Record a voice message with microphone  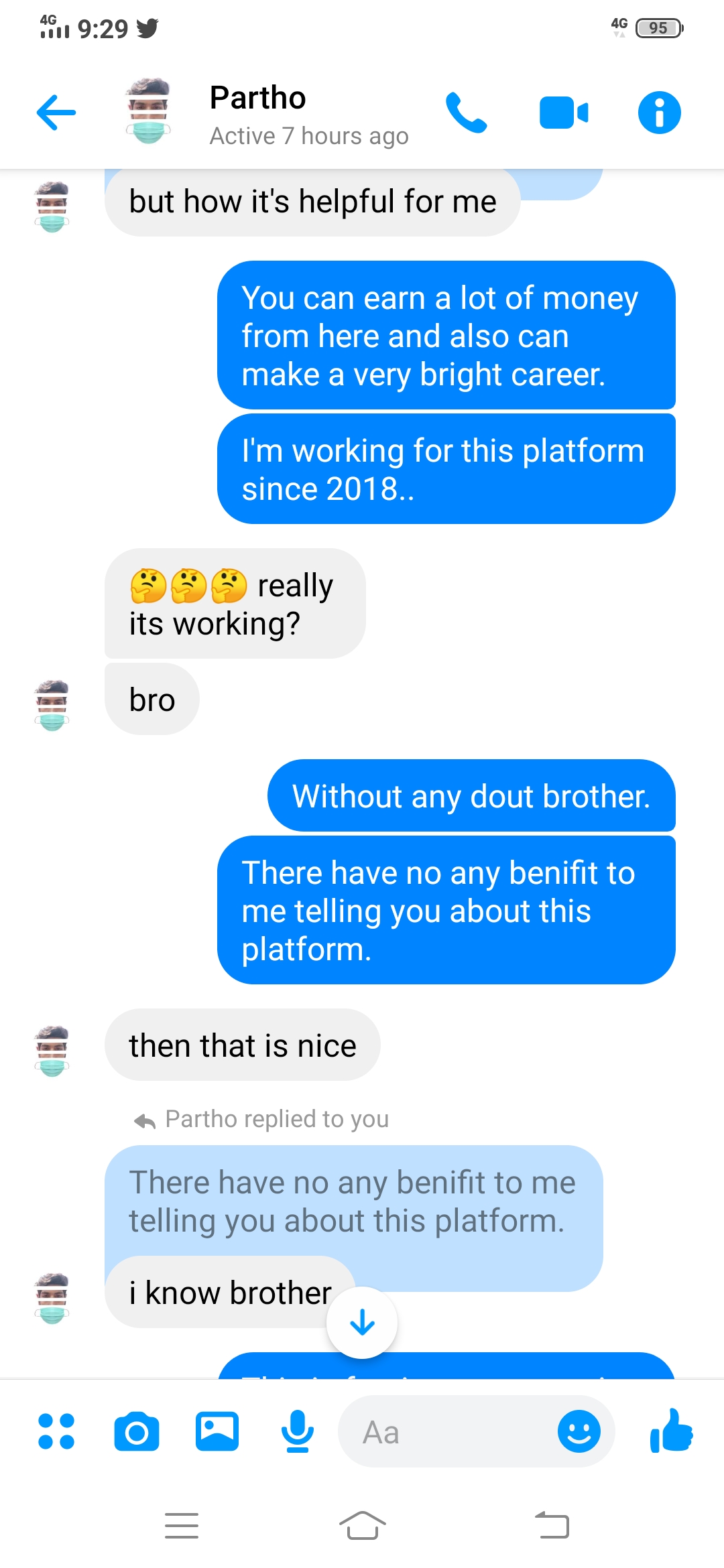[x=297, y=1431]
